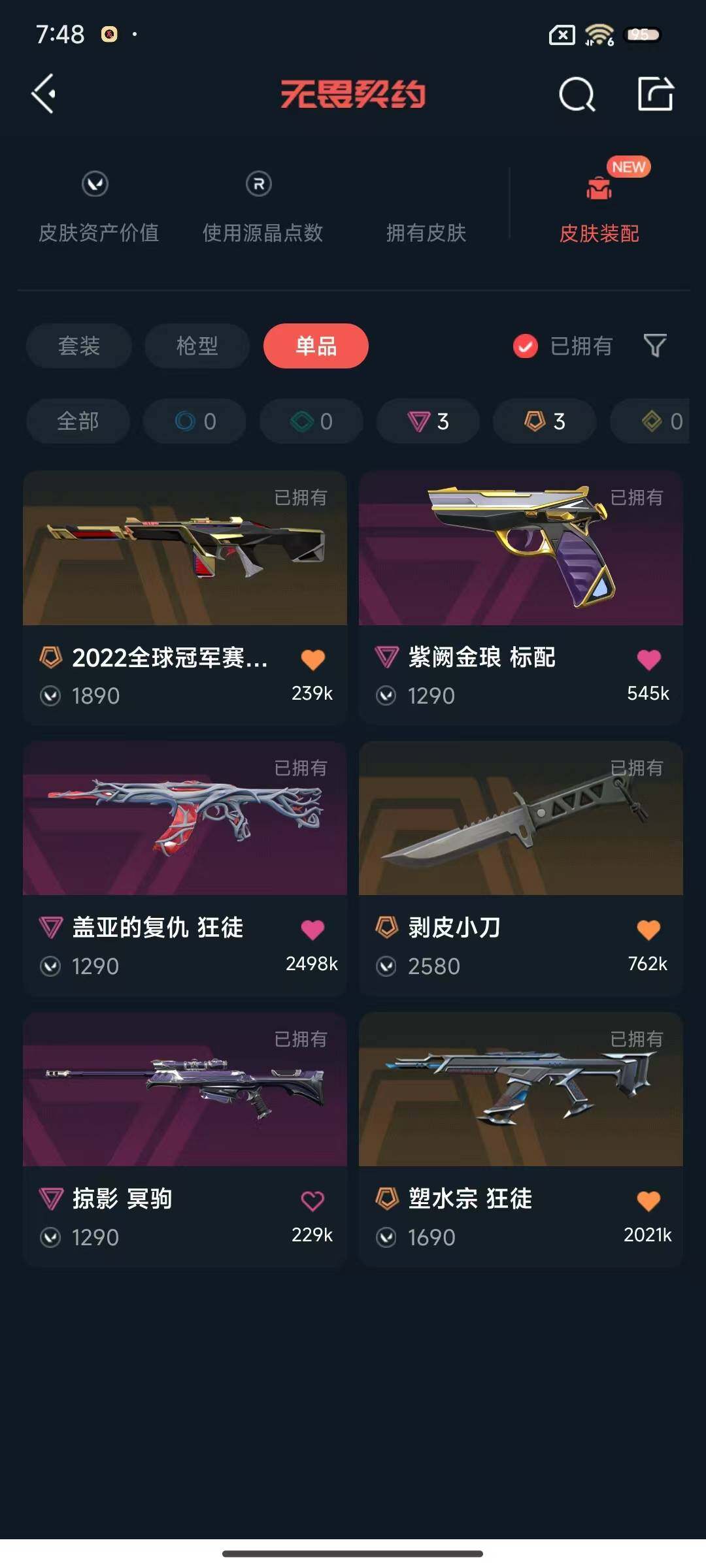
Task: Click the 单品 filter button
Action: point(316,346)
